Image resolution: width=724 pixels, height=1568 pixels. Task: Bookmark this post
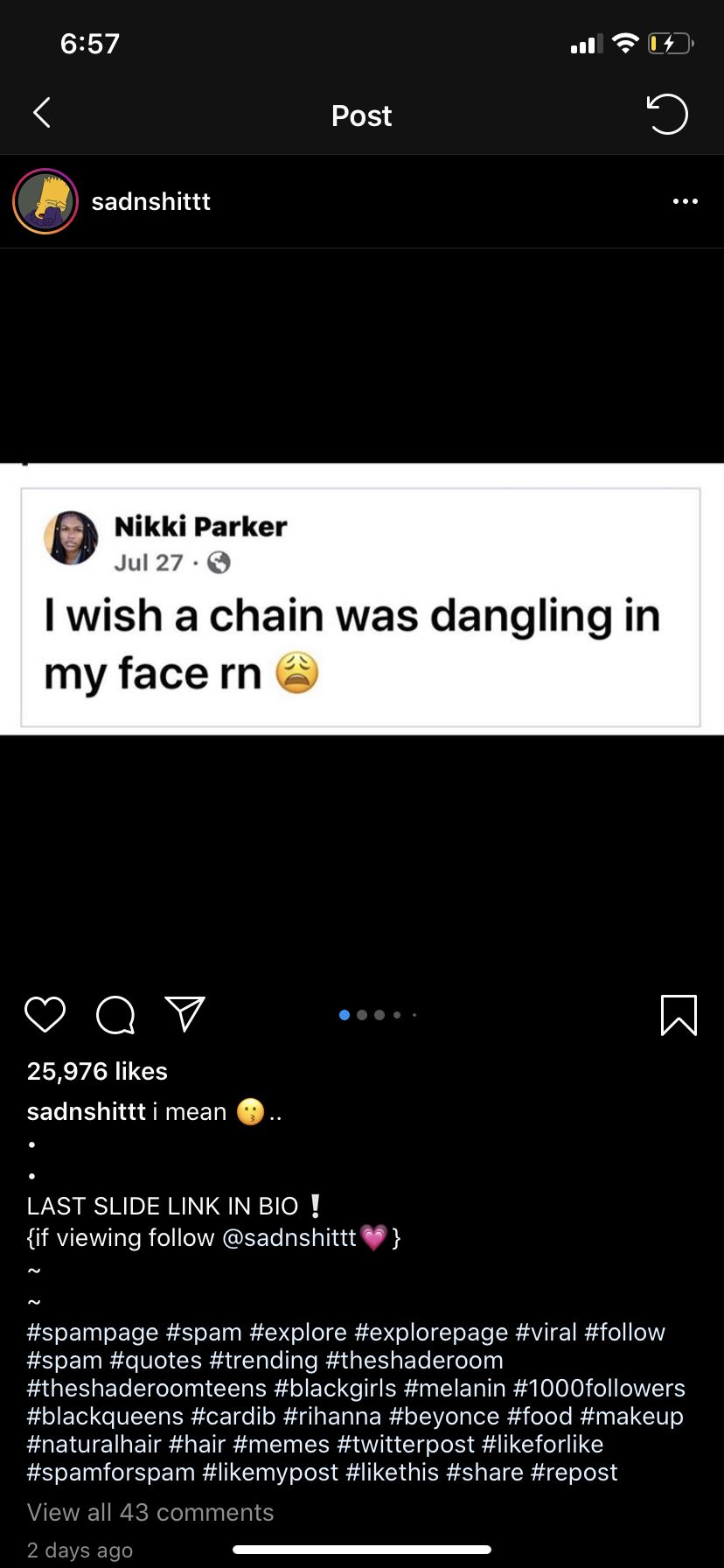[x=679, y=1015]
